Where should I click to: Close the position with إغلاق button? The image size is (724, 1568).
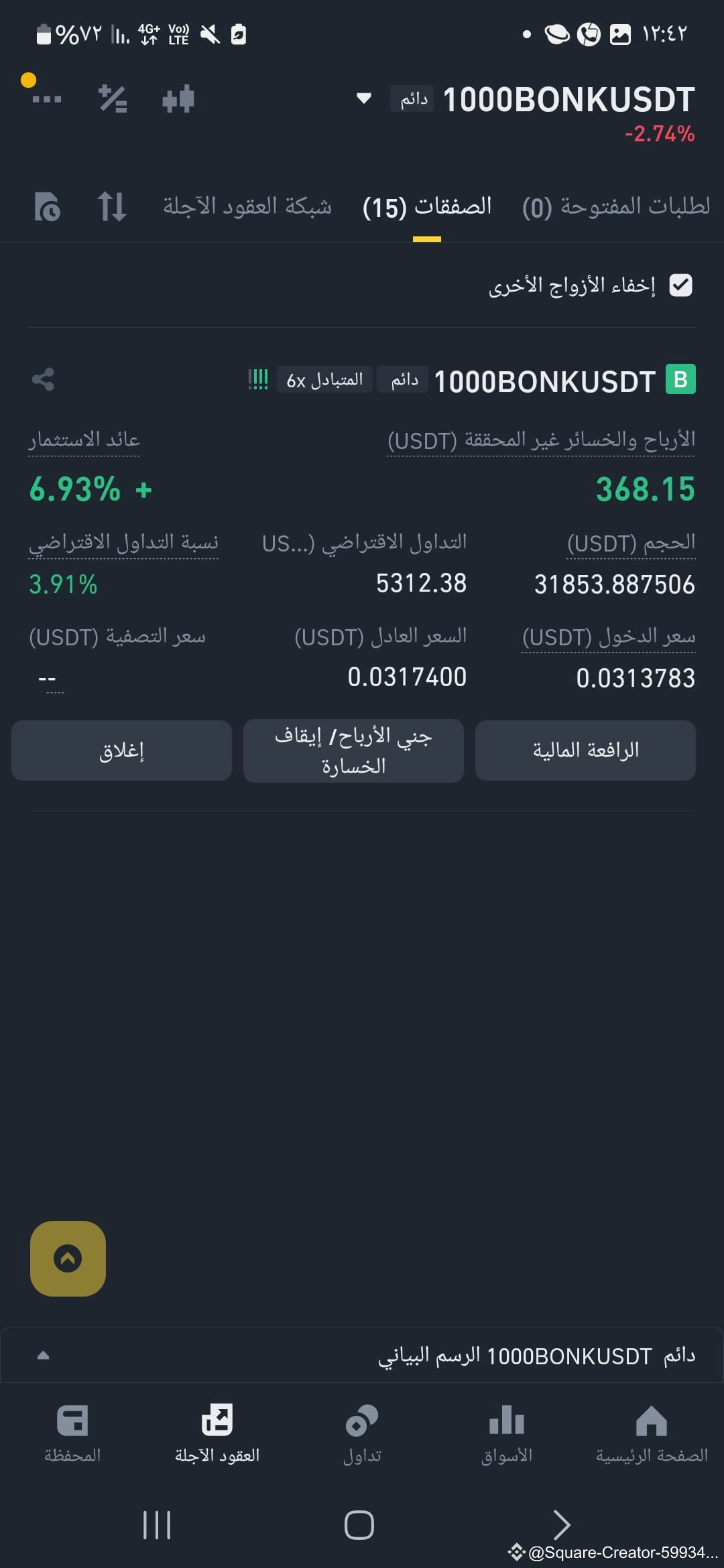pyautogui.click(x=121, y=750)
